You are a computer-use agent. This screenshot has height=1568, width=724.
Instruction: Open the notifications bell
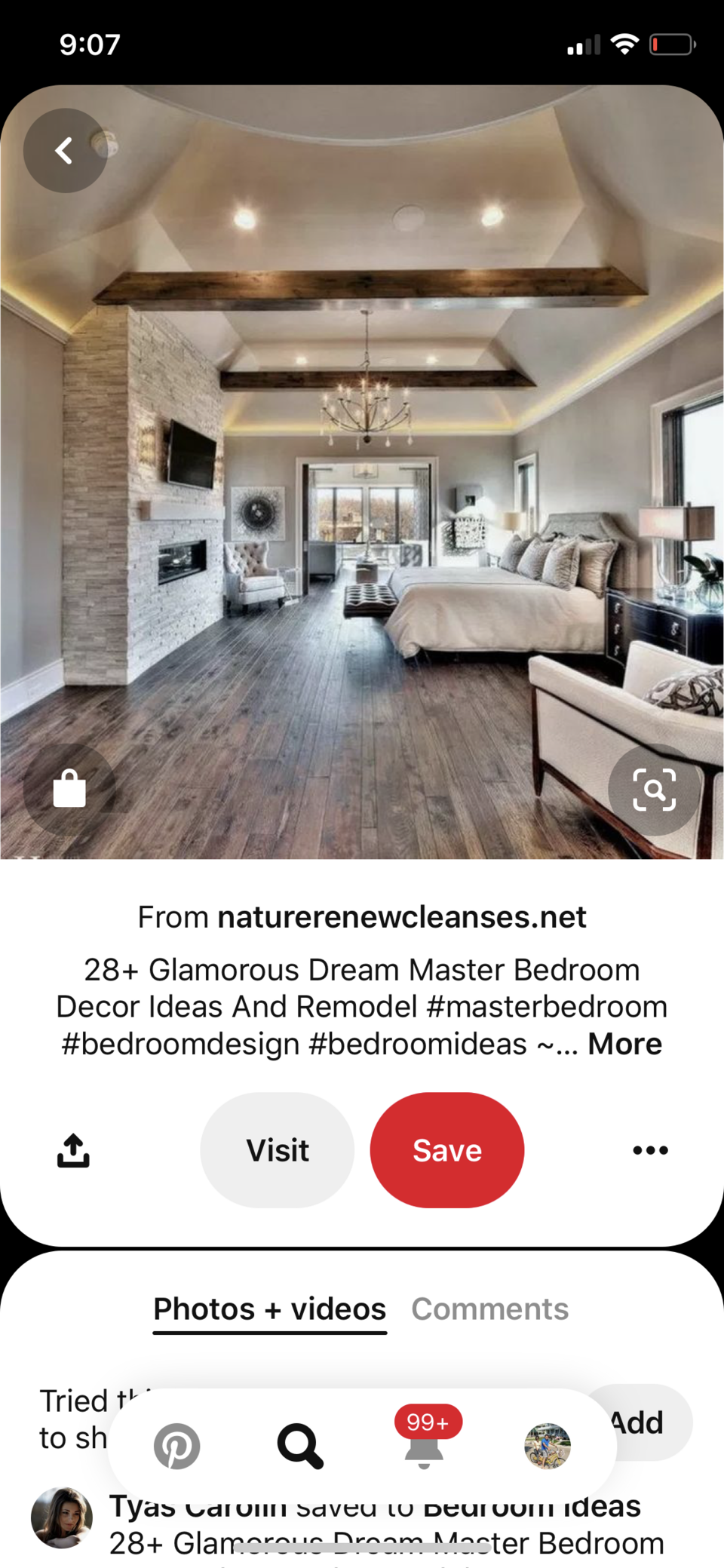[x=424, y=1446]
